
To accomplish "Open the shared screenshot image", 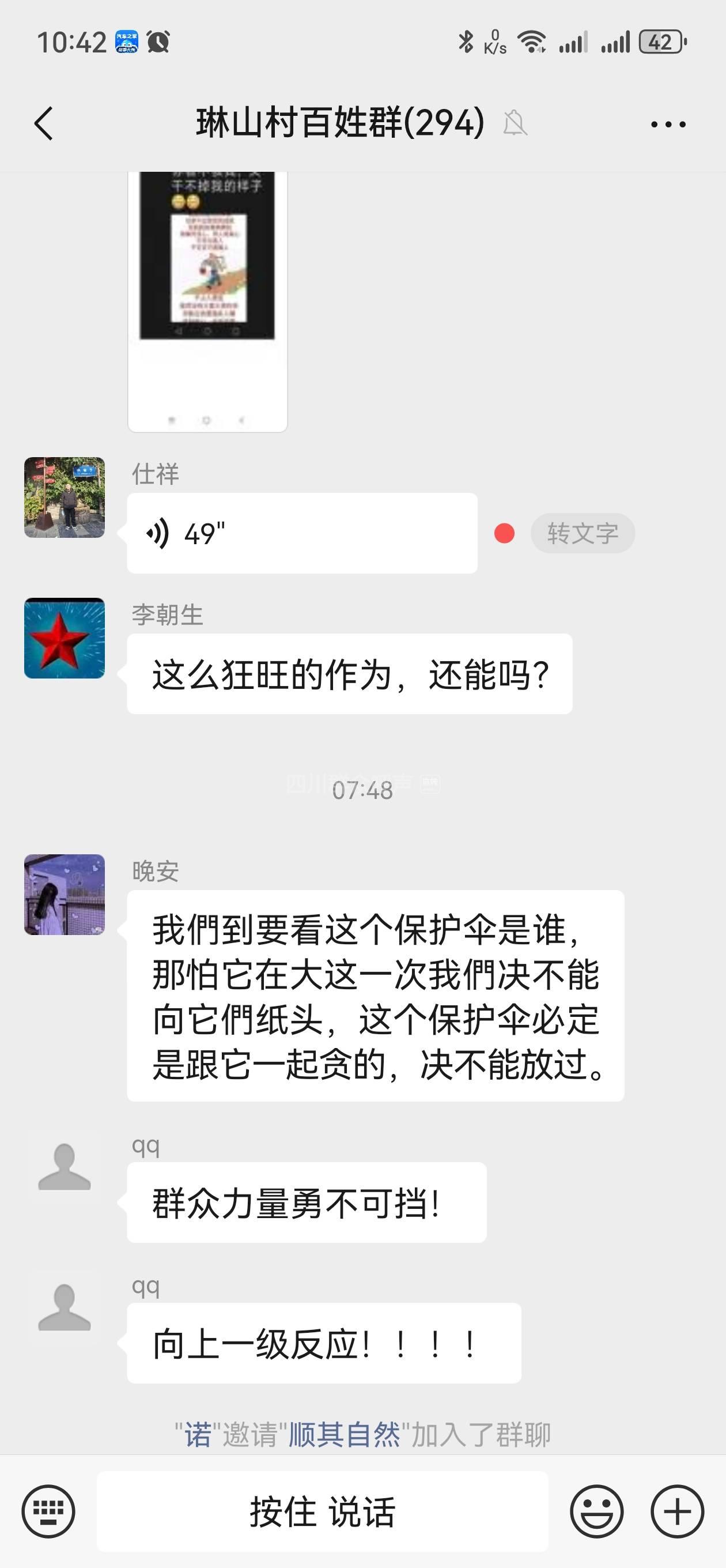I will (207, 301).
